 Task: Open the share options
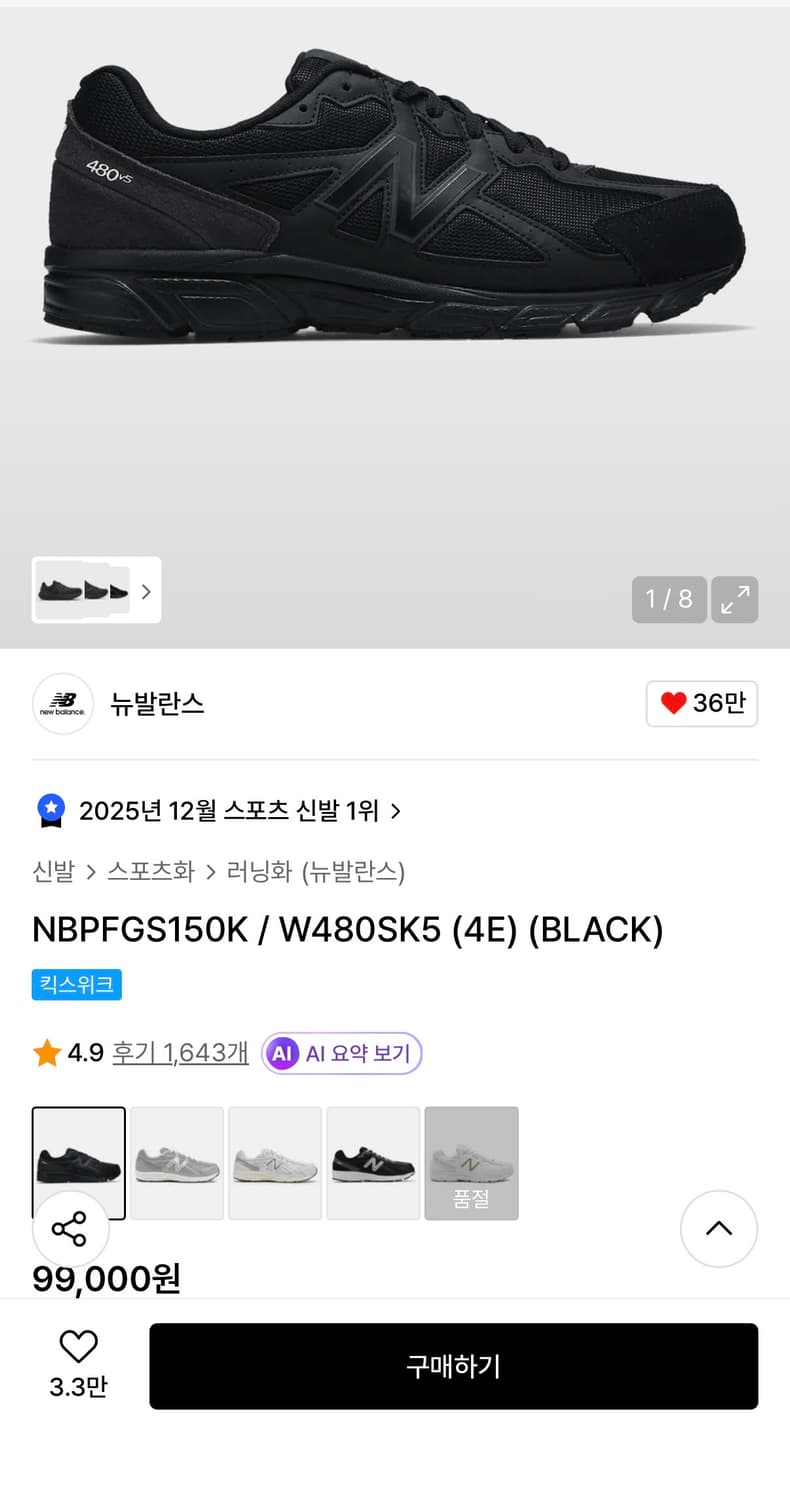(x=71, y=1229)
